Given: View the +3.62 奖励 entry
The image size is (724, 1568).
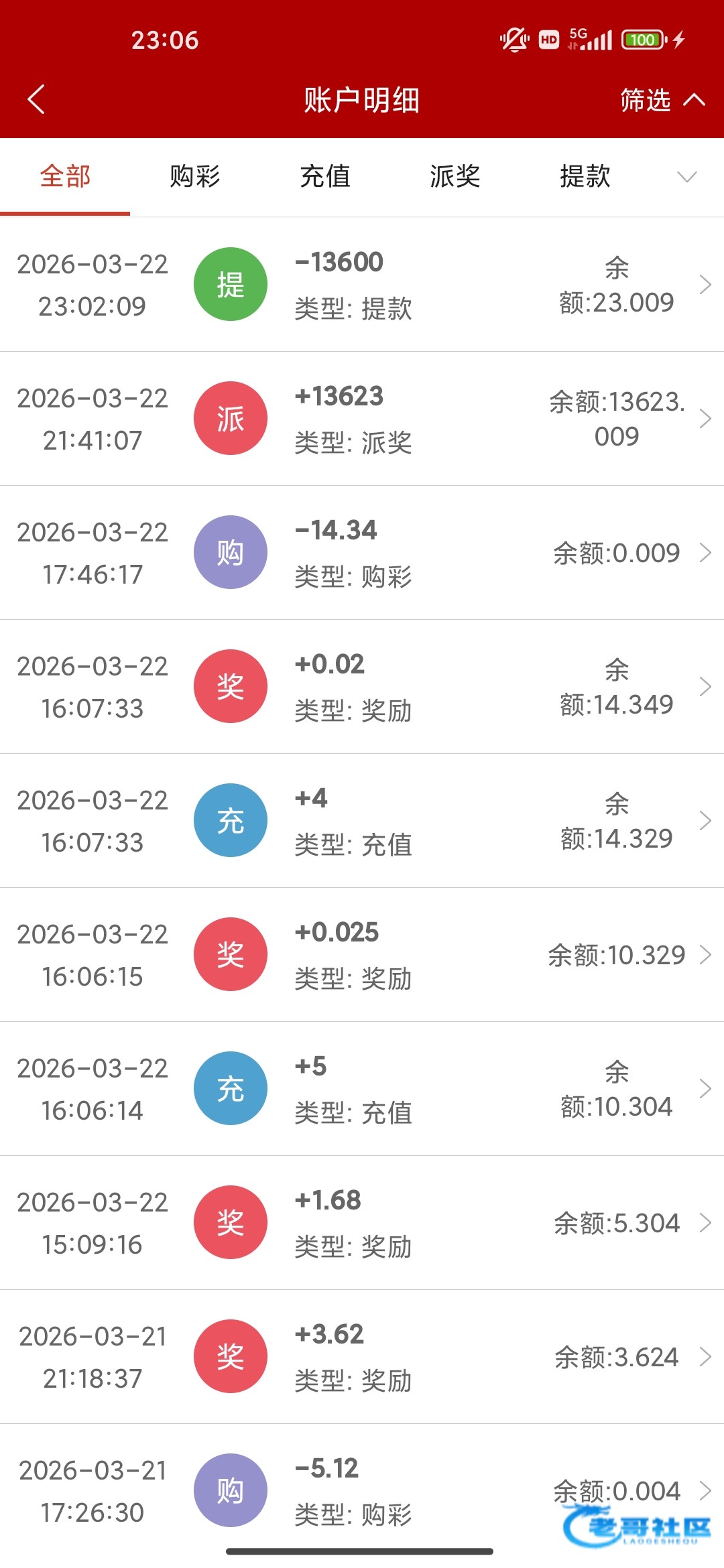Looking at the screenshot, I should 362,1357.
